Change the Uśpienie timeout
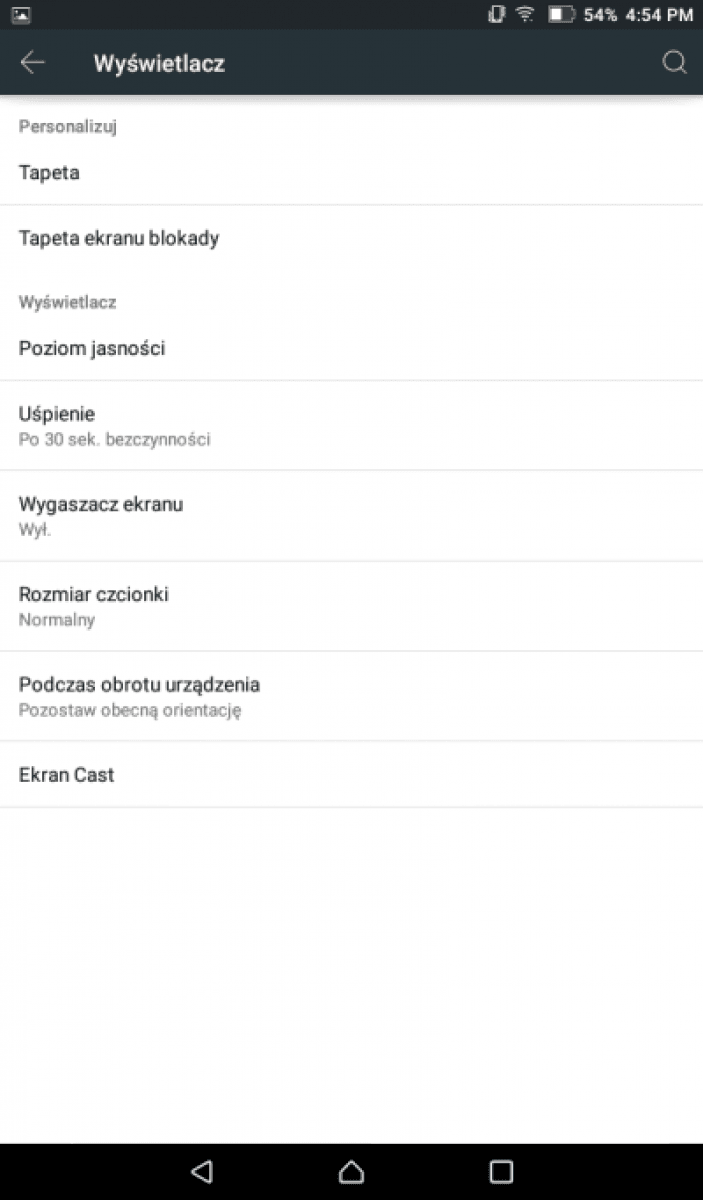703x1200 pixels. point(351,425)
